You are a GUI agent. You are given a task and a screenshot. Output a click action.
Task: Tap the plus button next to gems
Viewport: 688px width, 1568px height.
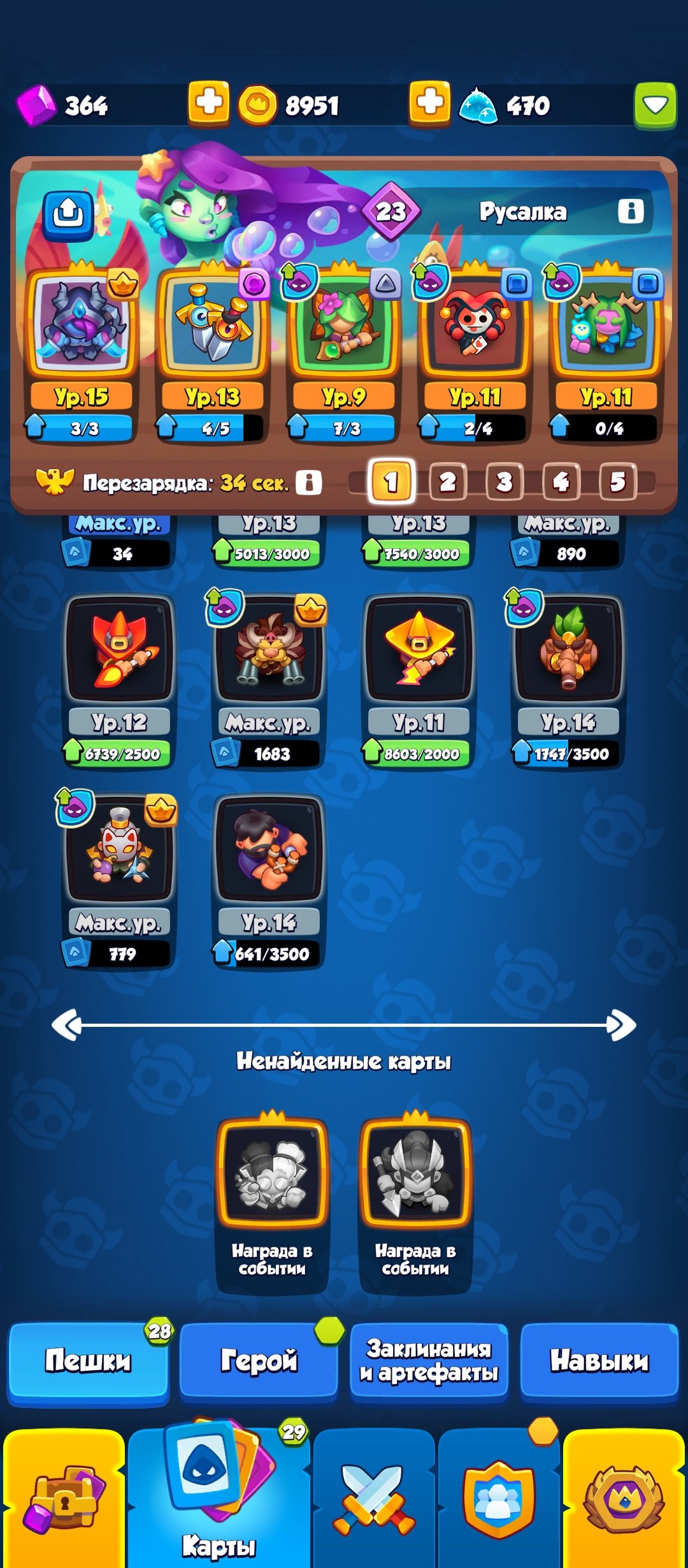click(208, 103)
